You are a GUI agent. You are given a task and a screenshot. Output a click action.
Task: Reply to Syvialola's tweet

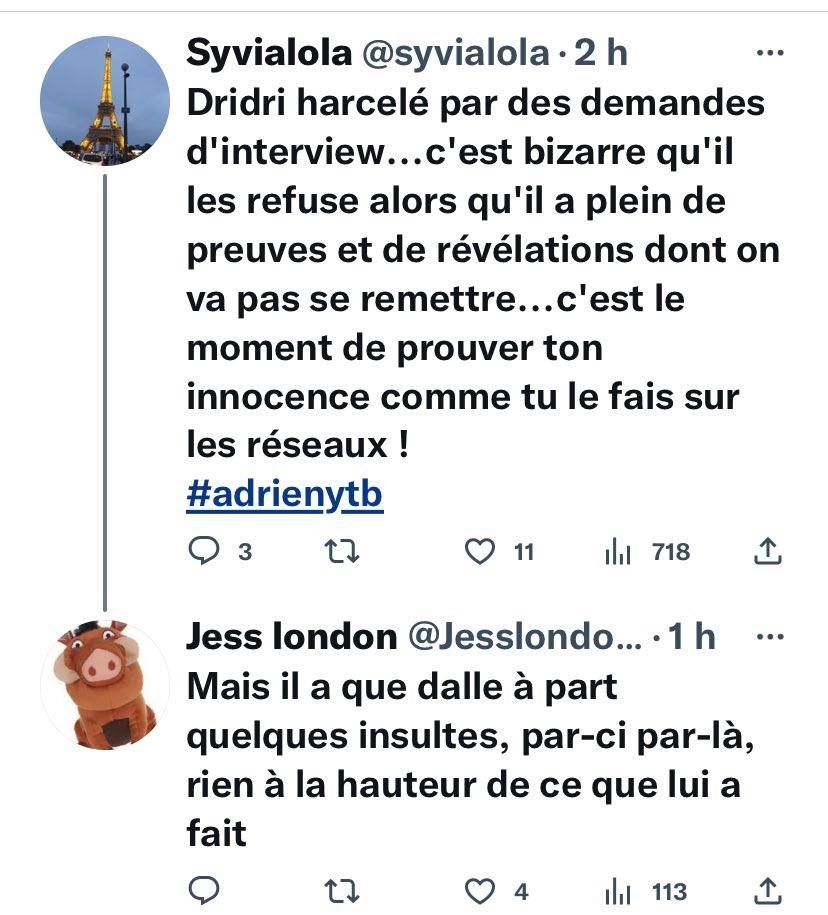[205, 551]
